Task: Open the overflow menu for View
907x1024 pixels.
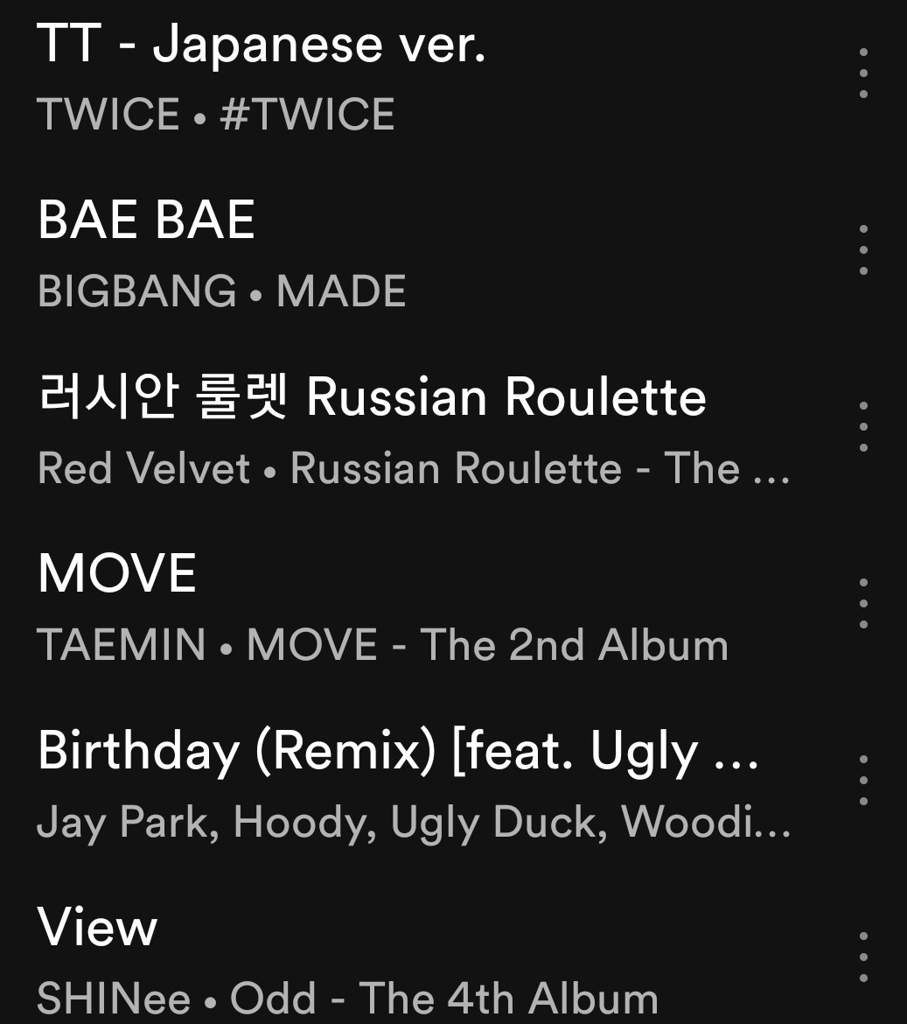Action: click(x=863, y=957)
